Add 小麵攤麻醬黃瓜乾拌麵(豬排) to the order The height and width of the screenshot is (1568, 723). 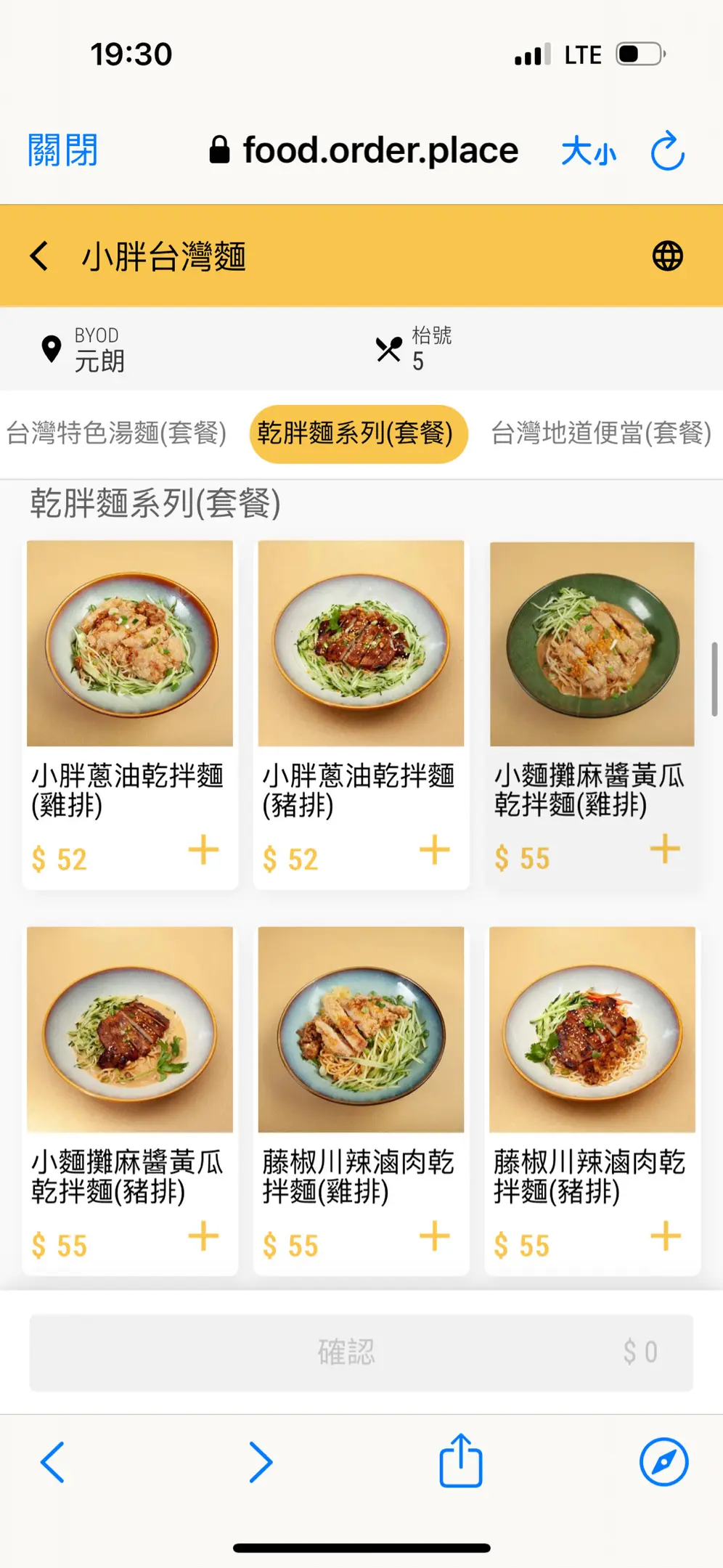203,1236
